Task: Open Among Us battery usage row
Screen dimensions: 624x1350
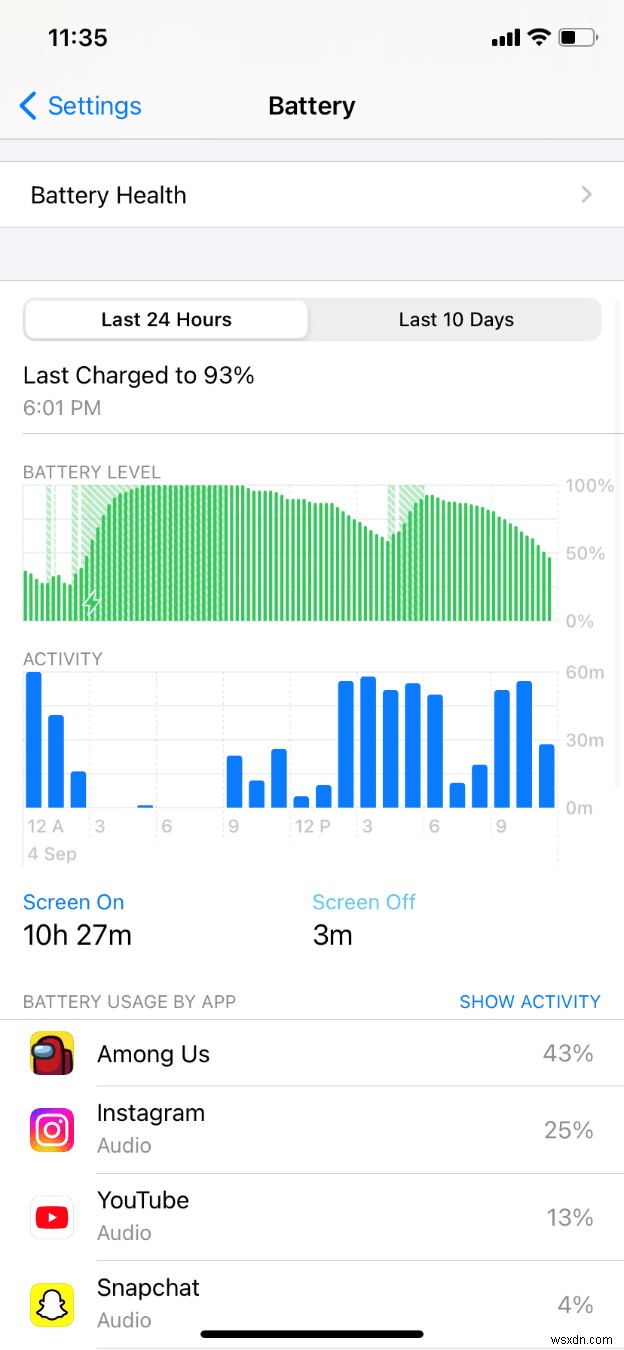Action: pos(311,1054)
